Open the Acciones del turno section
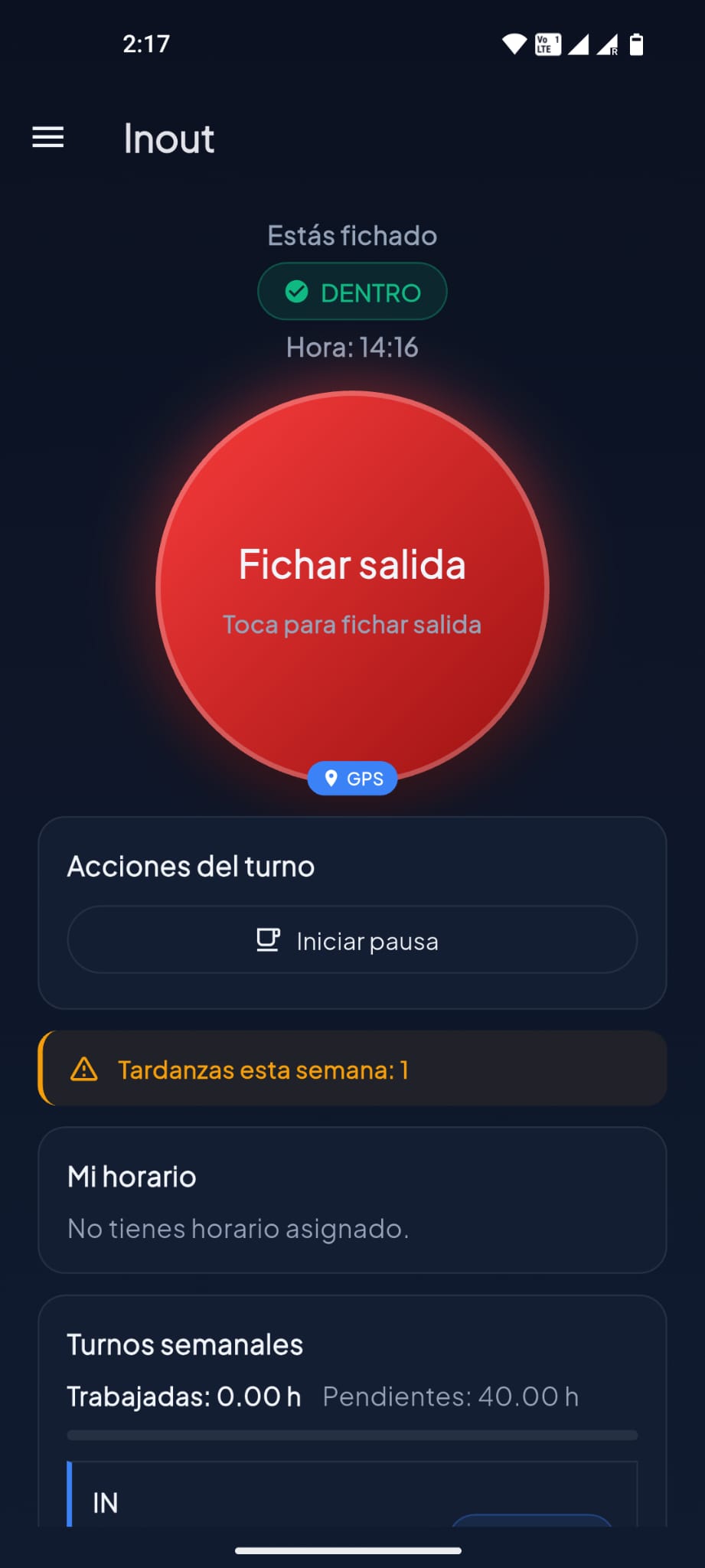This screenshot has height=1568, width=705. click(191, 866)
